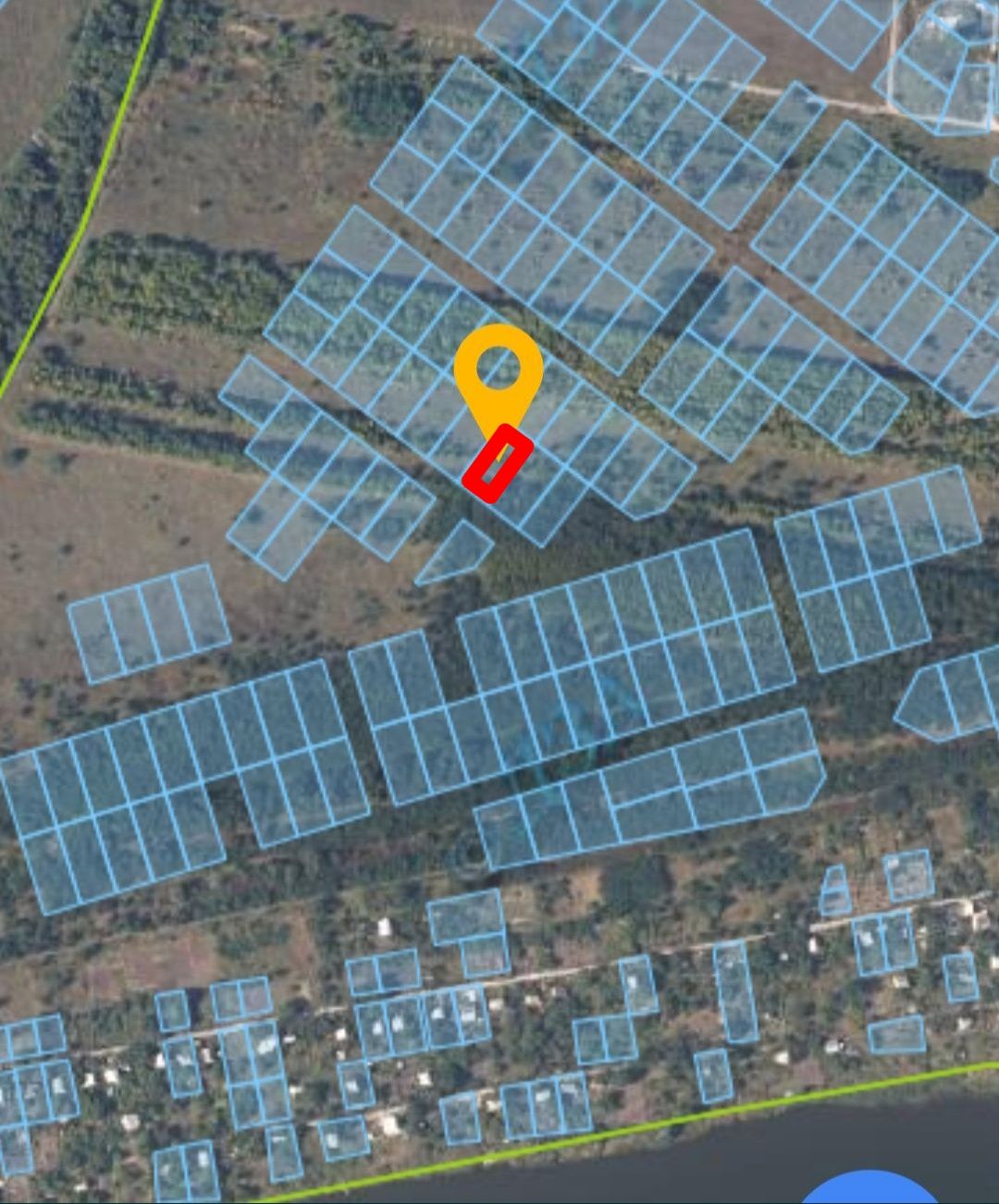Tap the blue floating button at bottom
Viewport: 999px width, 1204px height.
coord(870,1190)
